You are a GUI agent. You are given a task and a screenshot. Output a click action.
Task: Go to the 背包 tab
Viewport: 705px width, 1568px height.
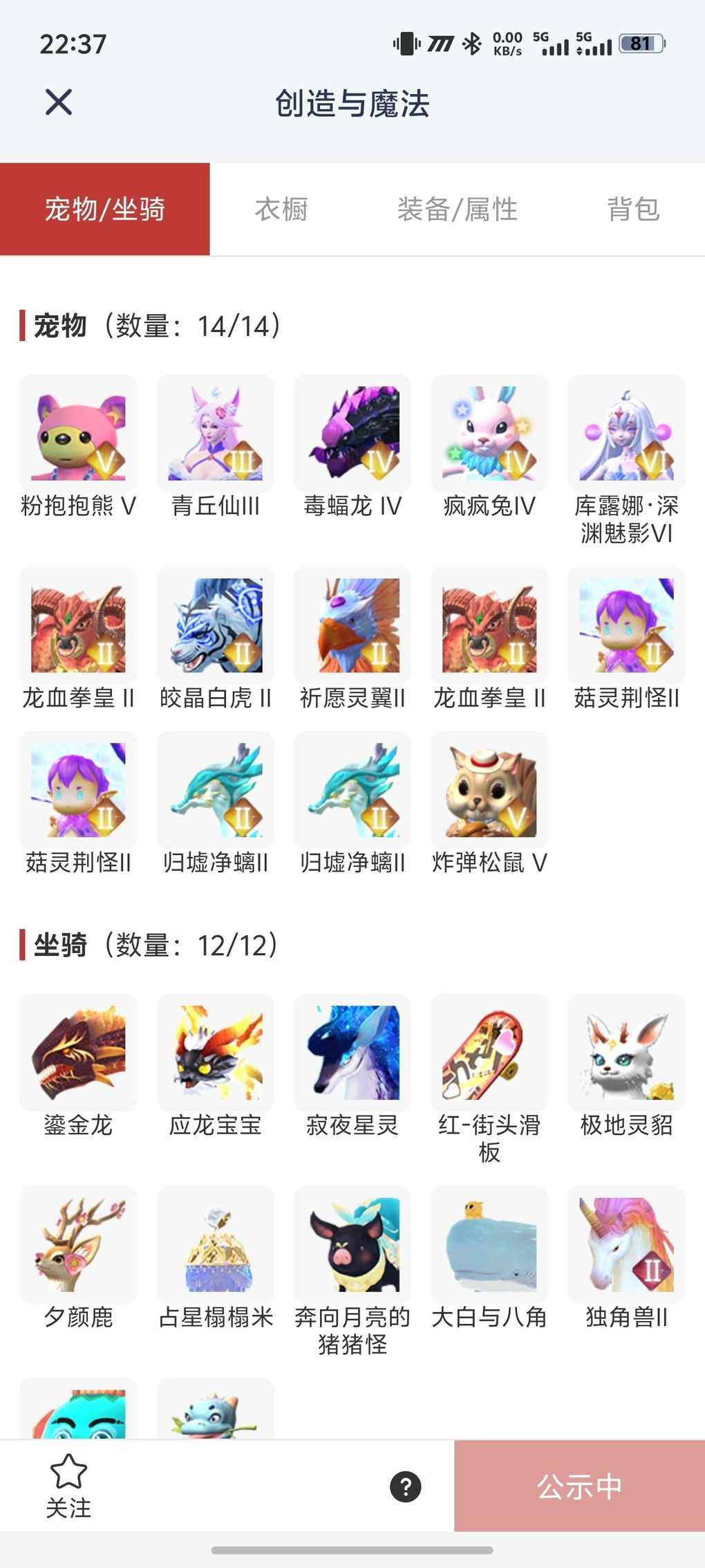[632, 210]
